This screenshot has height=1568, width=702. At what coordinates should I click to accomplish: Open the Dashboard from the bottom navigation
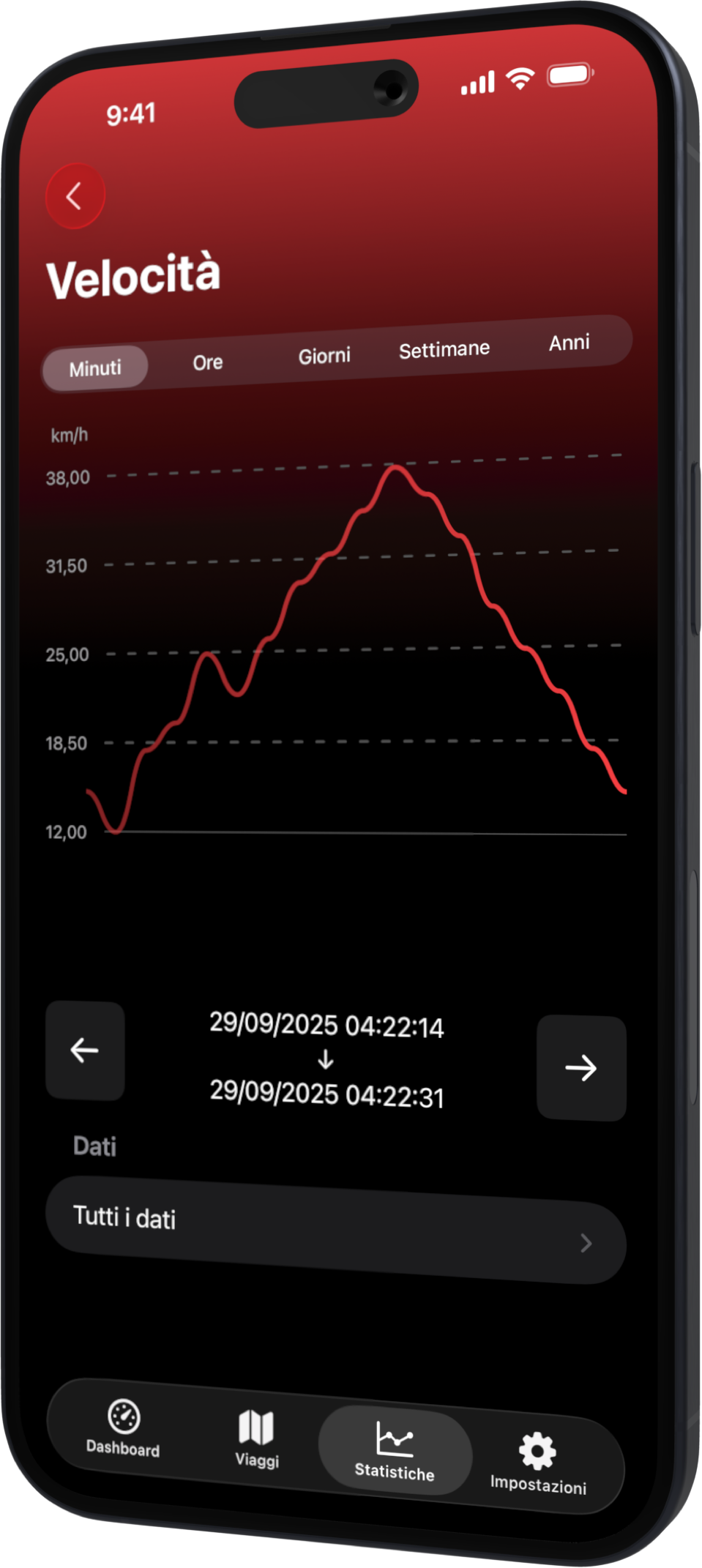[x=124, y=1431]
